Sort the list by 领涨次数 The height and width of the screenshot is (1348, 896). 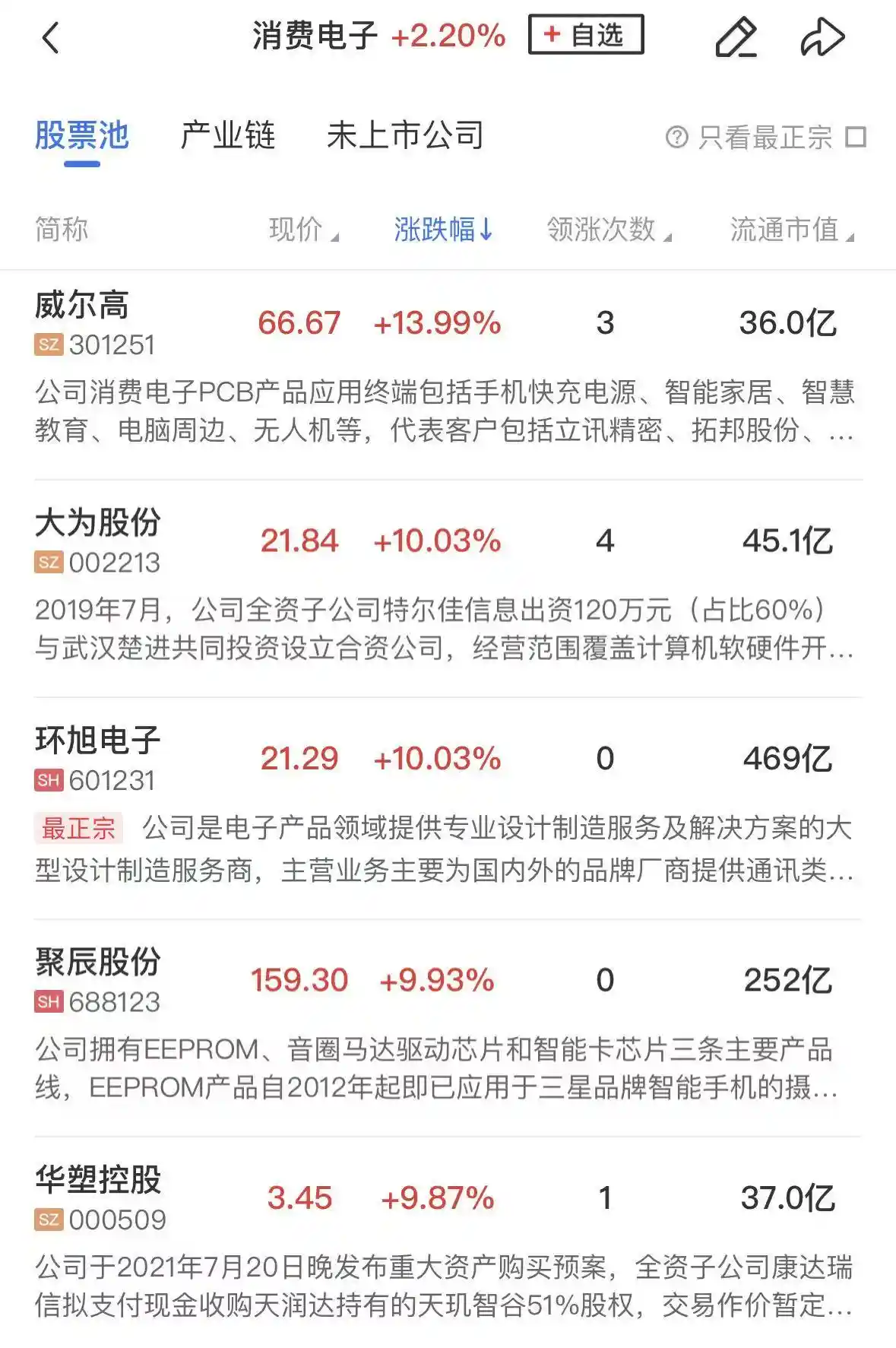click(601, 230)
